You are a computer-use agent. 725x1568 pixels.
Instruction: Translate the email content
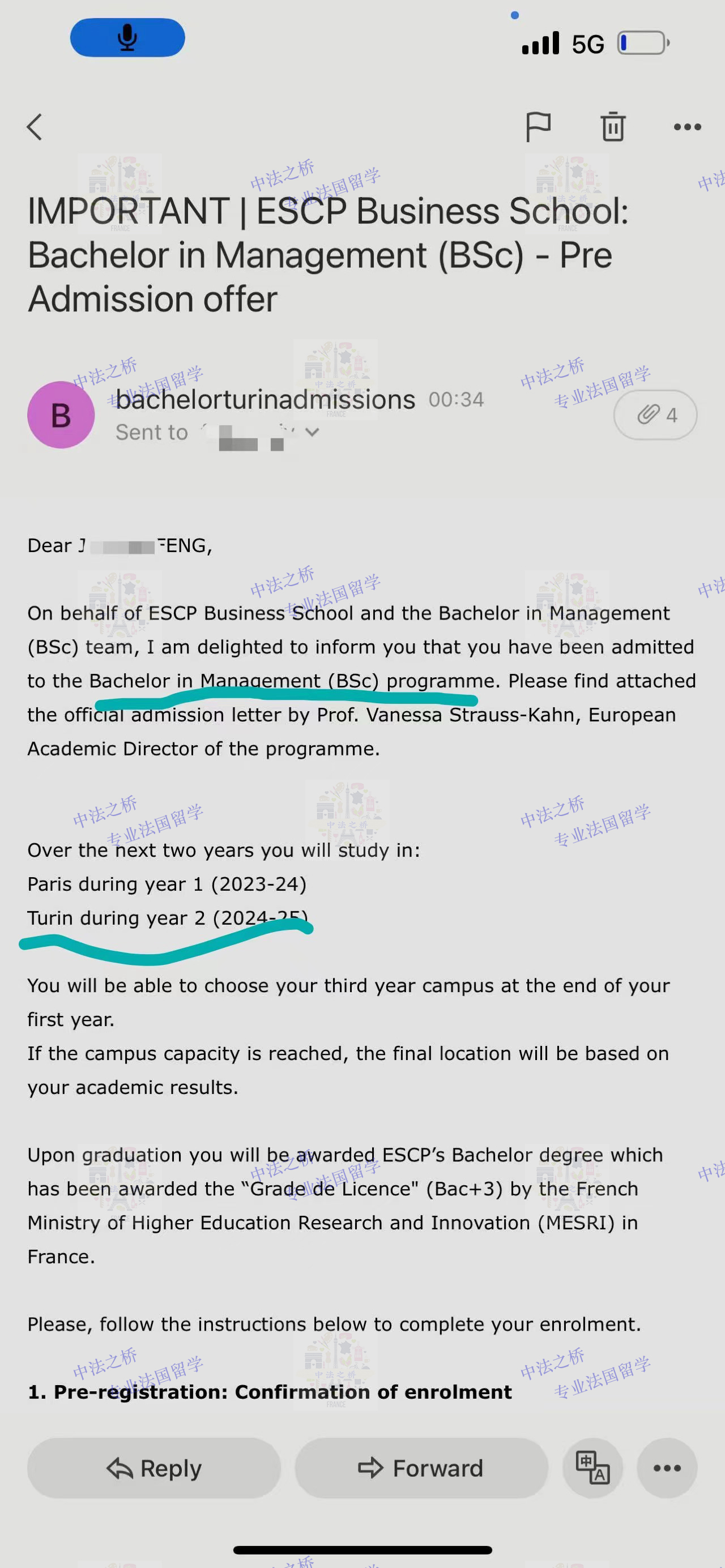tap(592, 1468)
